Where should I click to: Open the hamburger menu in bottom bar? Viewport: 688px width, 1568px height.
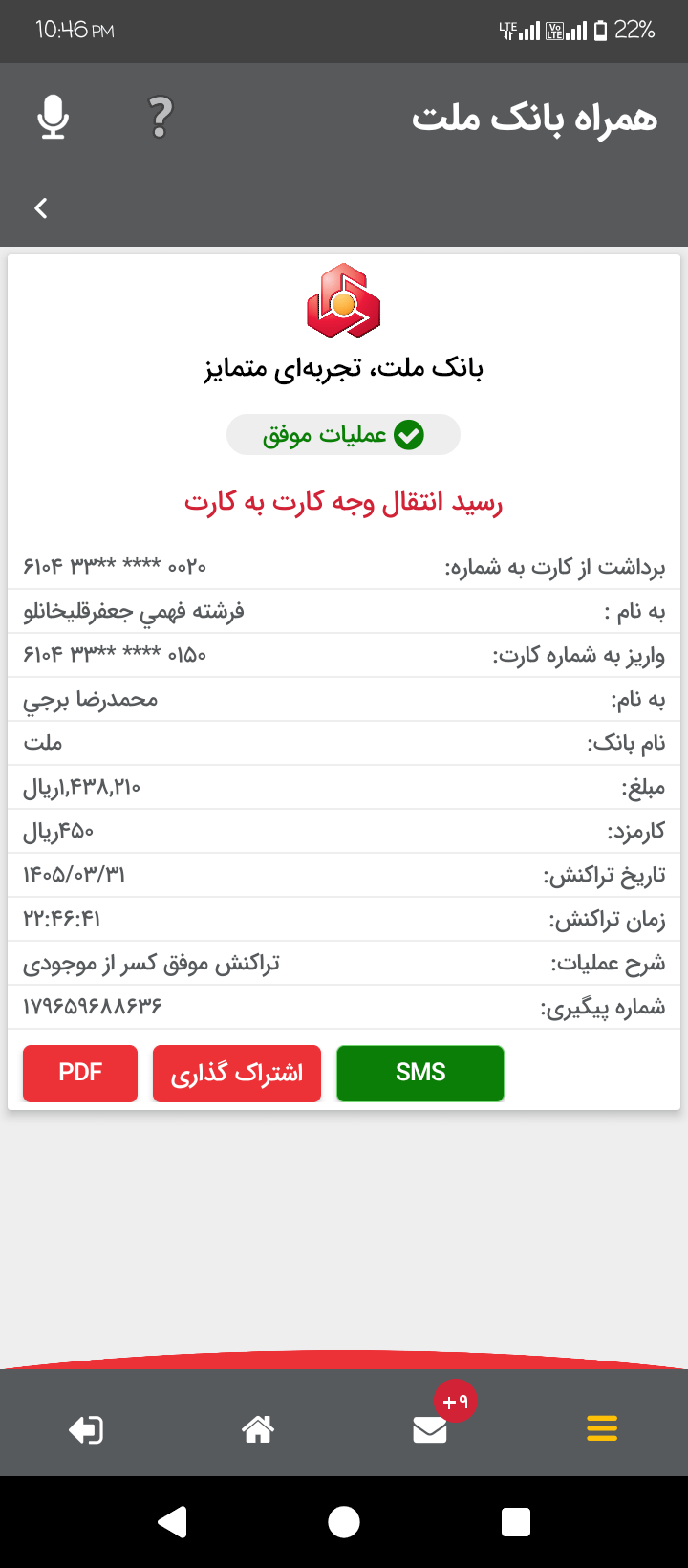tap(602, 1428)
